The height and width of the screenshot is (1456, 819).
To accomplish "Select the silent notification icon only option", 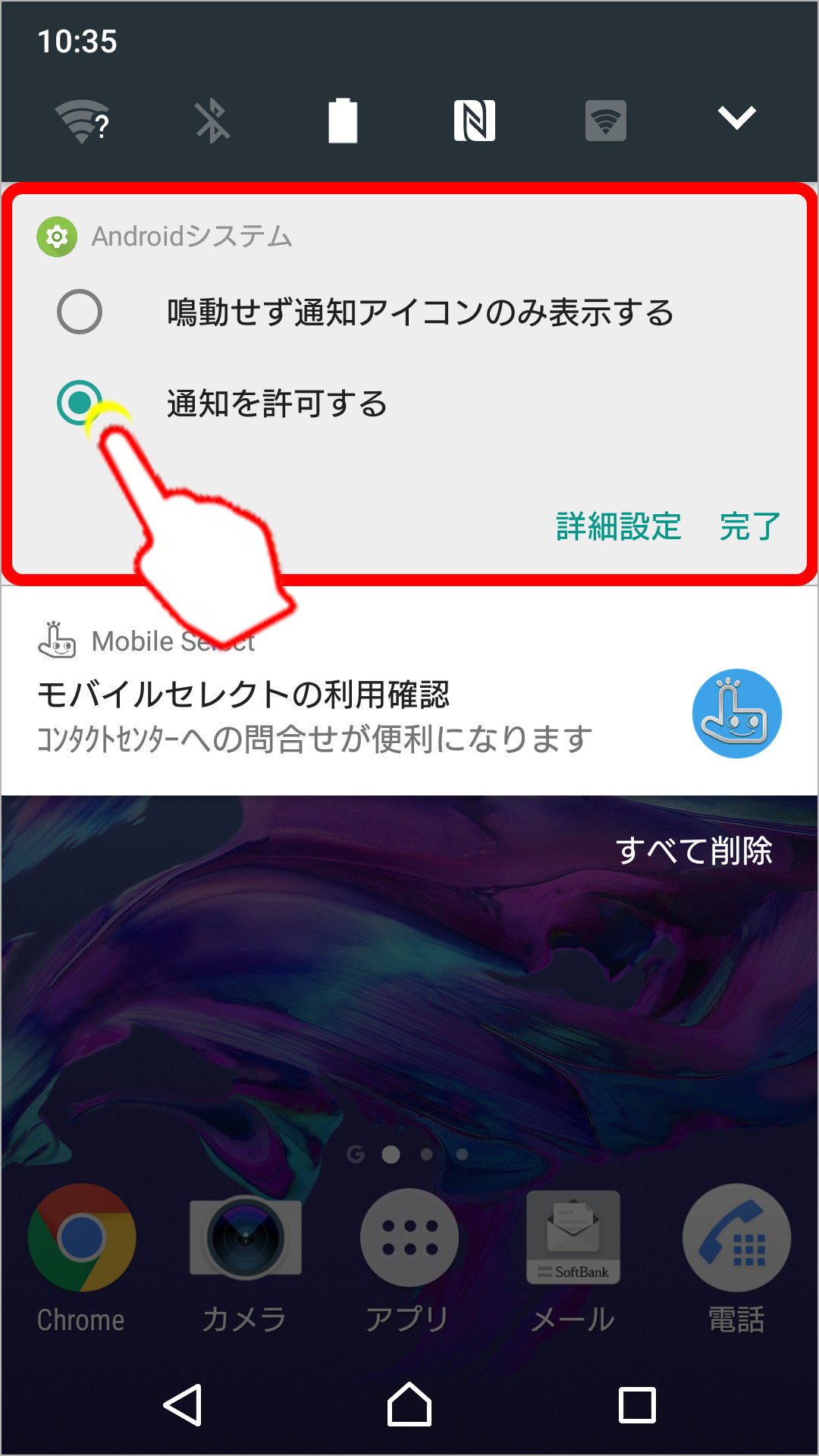I will pos(80,312).
